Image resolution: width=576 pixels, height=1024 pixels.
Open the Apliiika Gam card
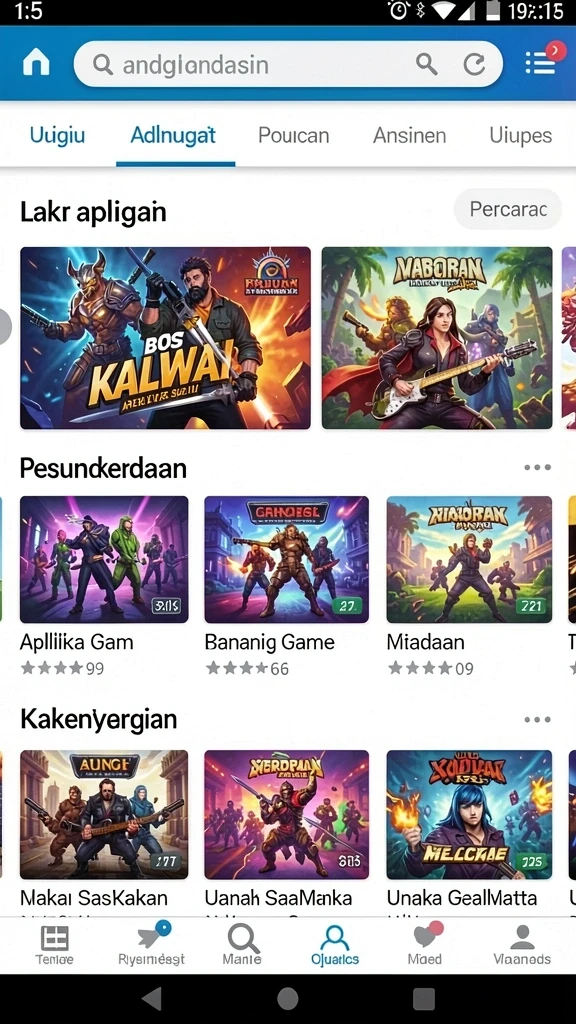[x=104, y=586]
